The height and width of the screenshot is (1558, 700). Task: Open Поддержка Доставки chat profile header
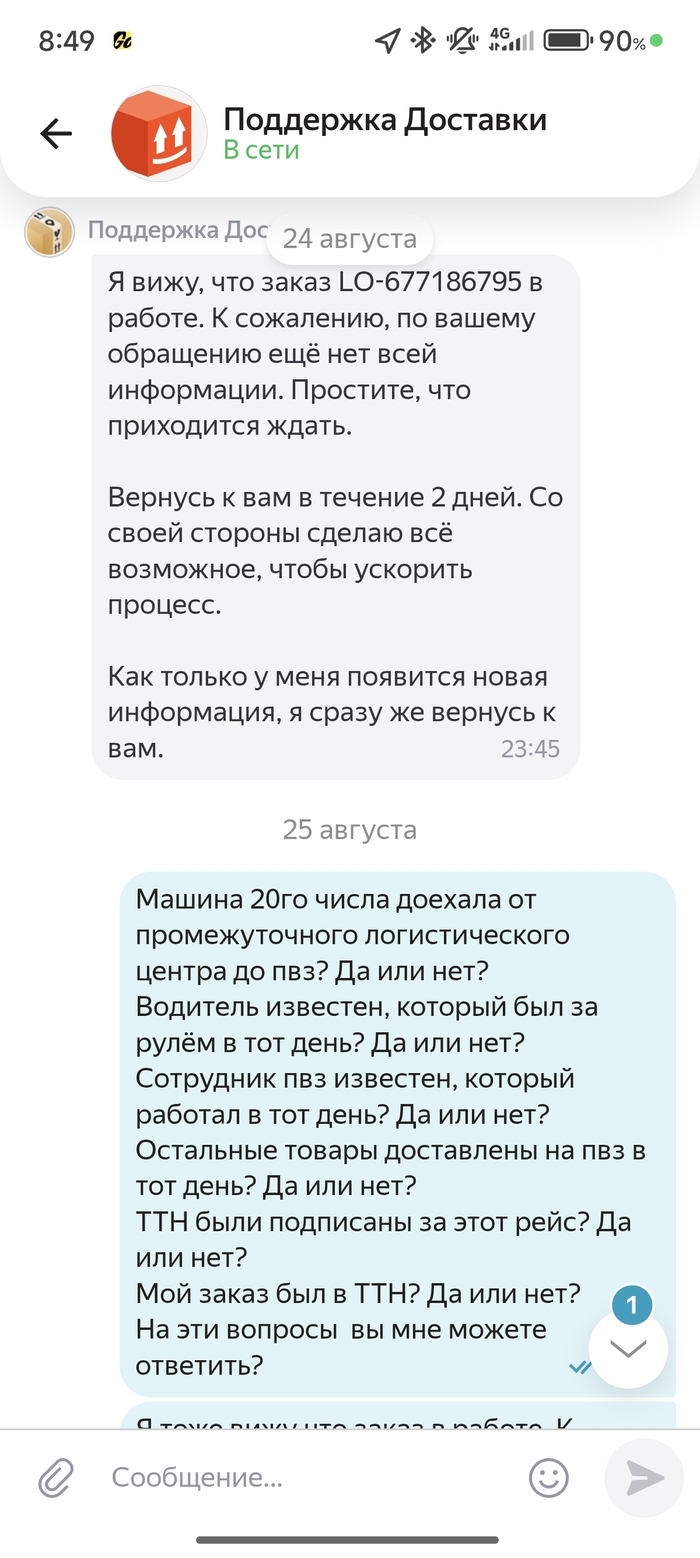coord(384,134)
